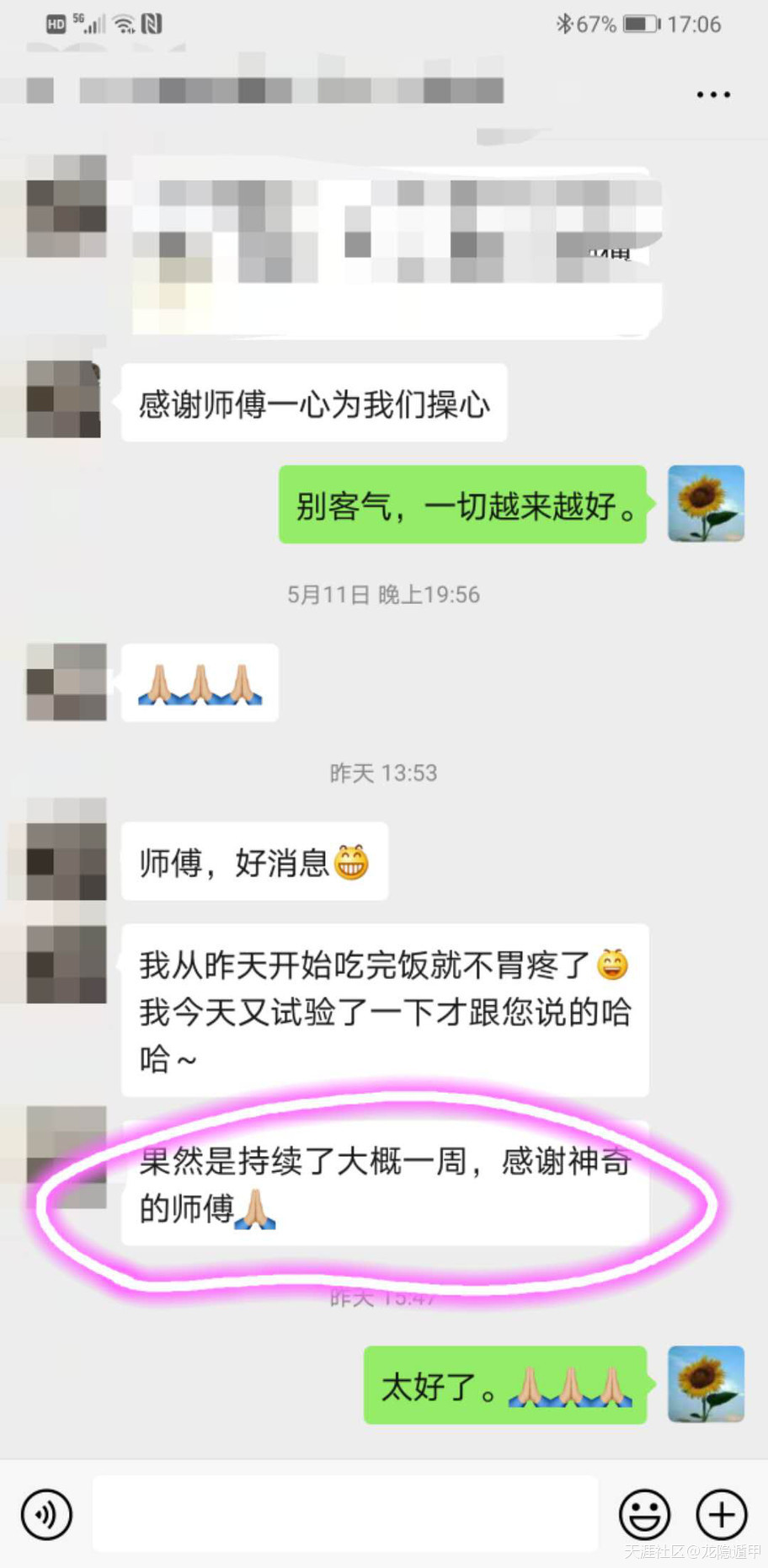Open the emoji sticker panel
The width and height of the screenshot is (768, 1568).
[x=644, y=1514]
